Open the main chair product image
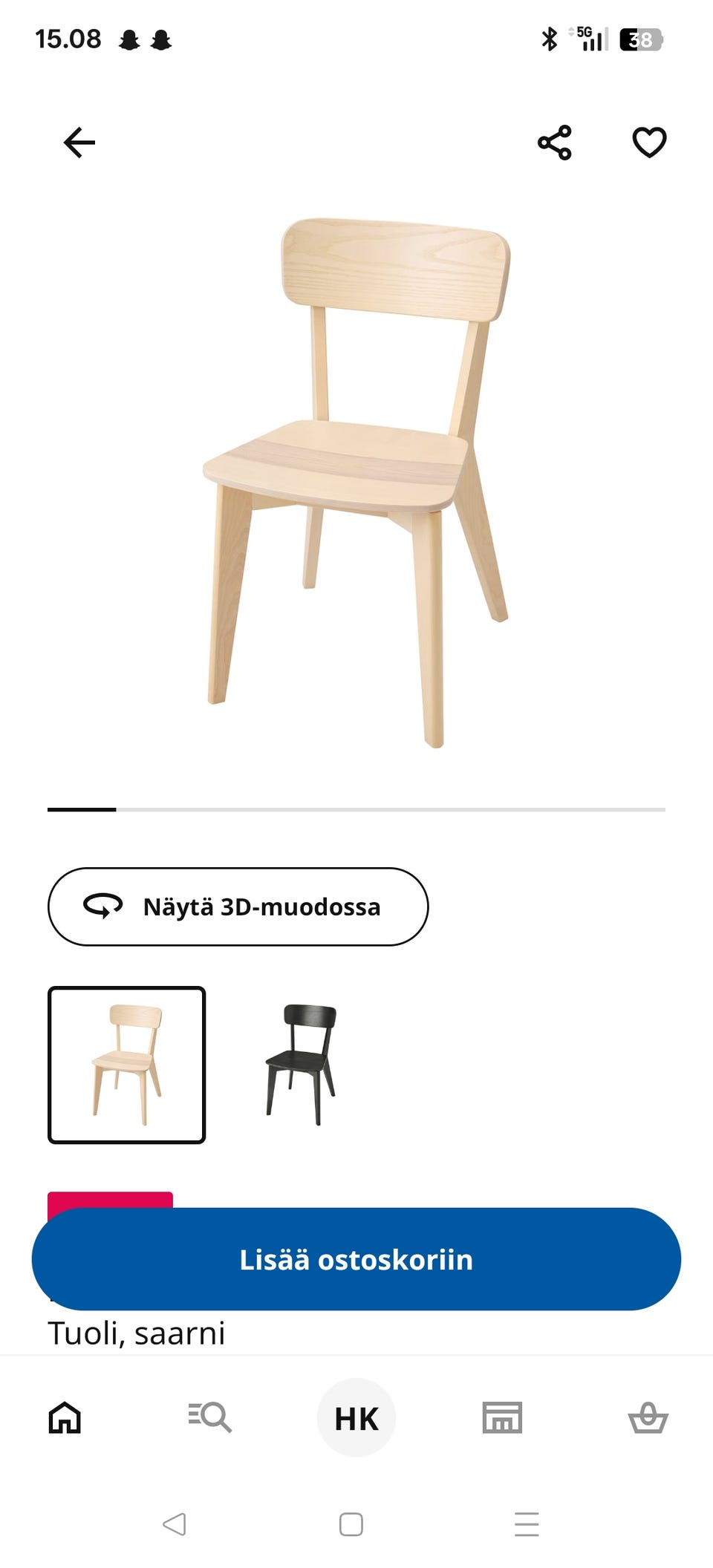 356,483
